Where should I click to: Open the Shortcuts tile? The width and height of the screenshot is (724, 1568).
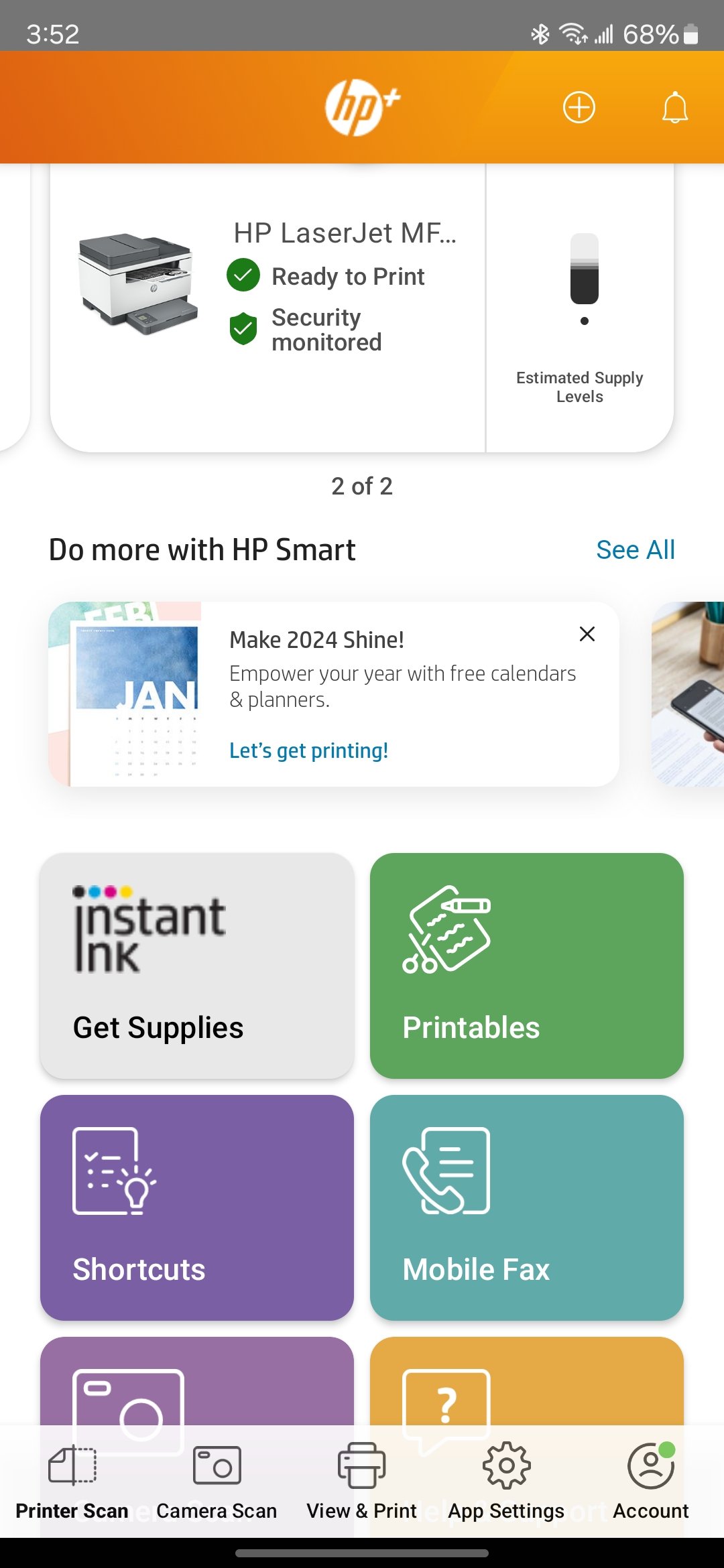196,1207
